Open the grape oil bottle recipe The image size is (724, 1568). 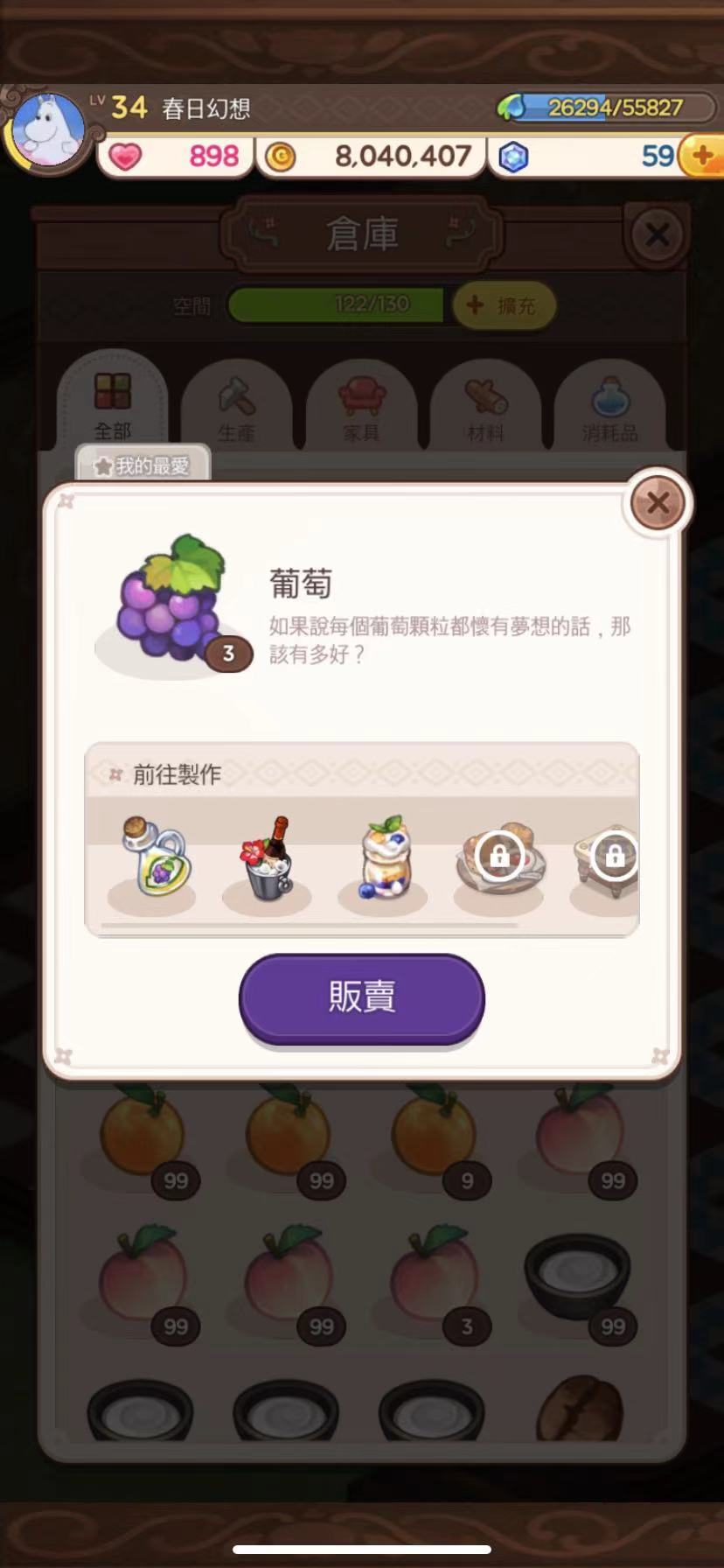coord(152,859)
